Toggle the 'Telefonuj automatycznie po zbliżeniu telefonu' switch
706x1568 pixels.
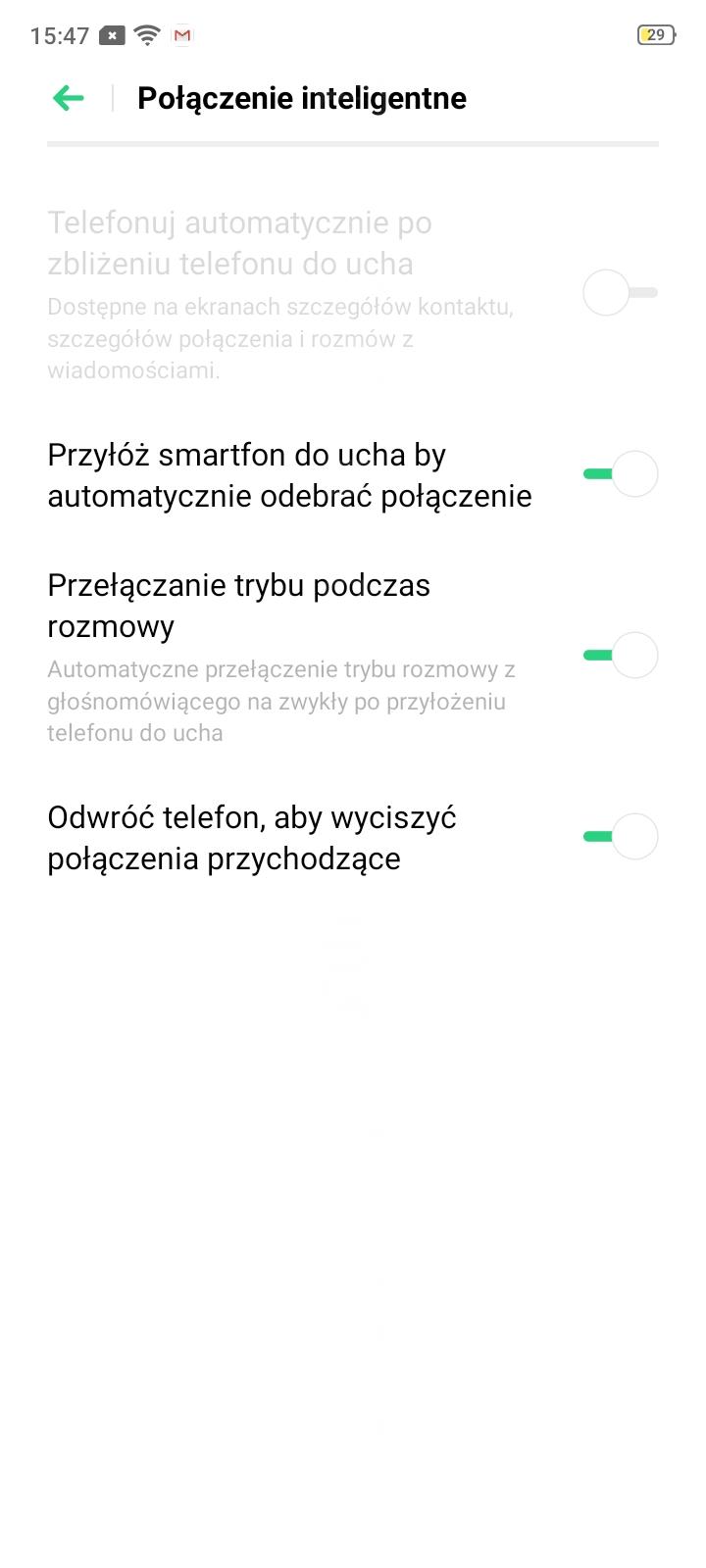(620, 293)
